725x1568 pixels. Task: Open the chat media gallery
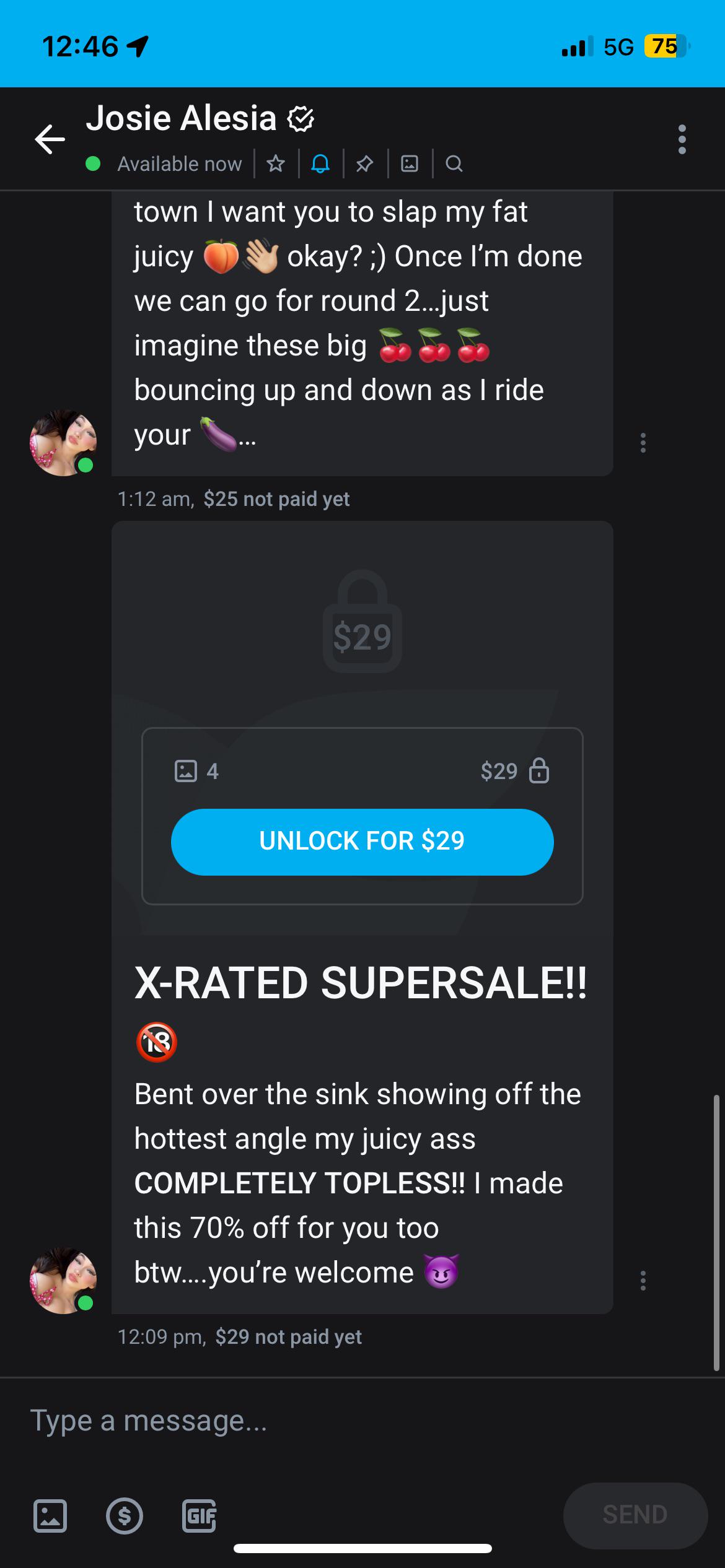(x=410, y=163)
